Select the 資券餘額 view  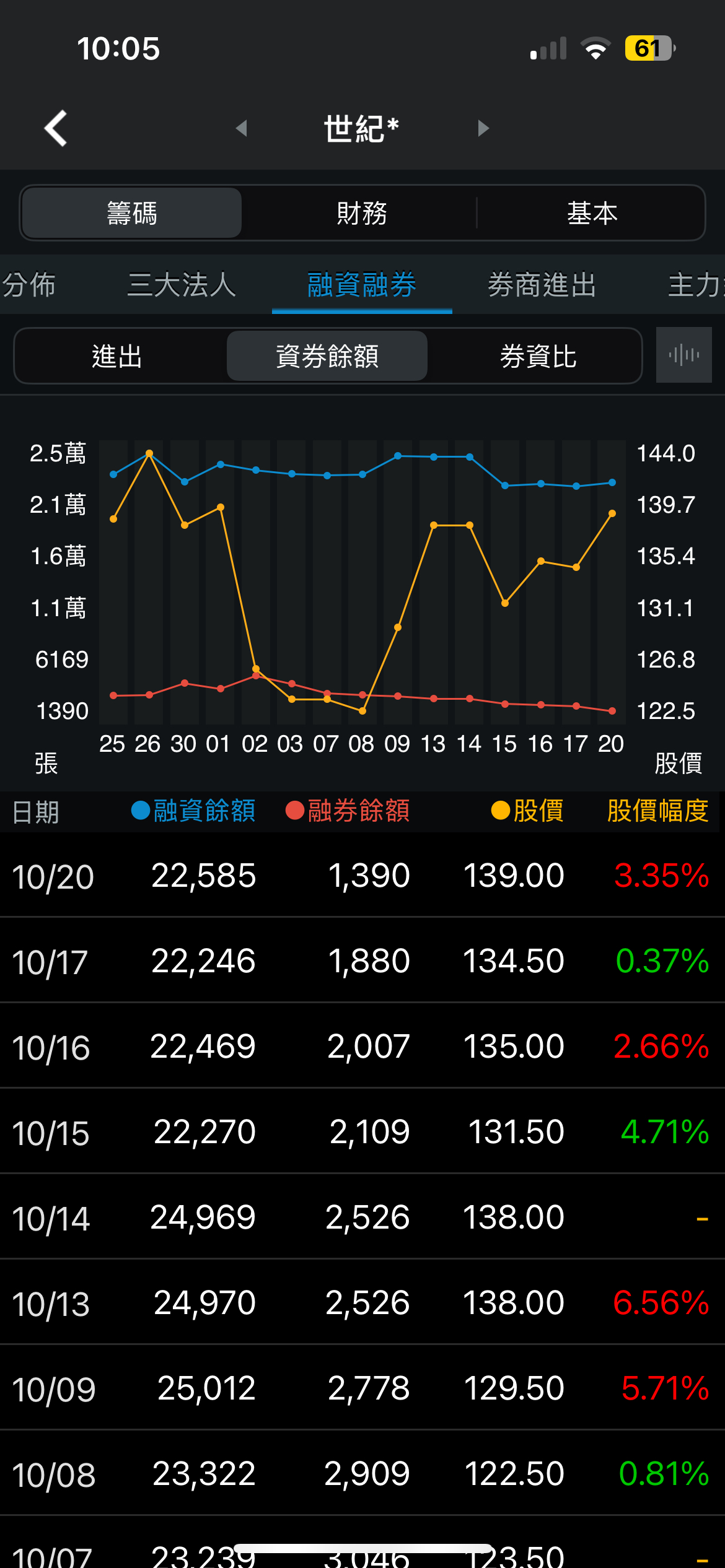[327, 356]
